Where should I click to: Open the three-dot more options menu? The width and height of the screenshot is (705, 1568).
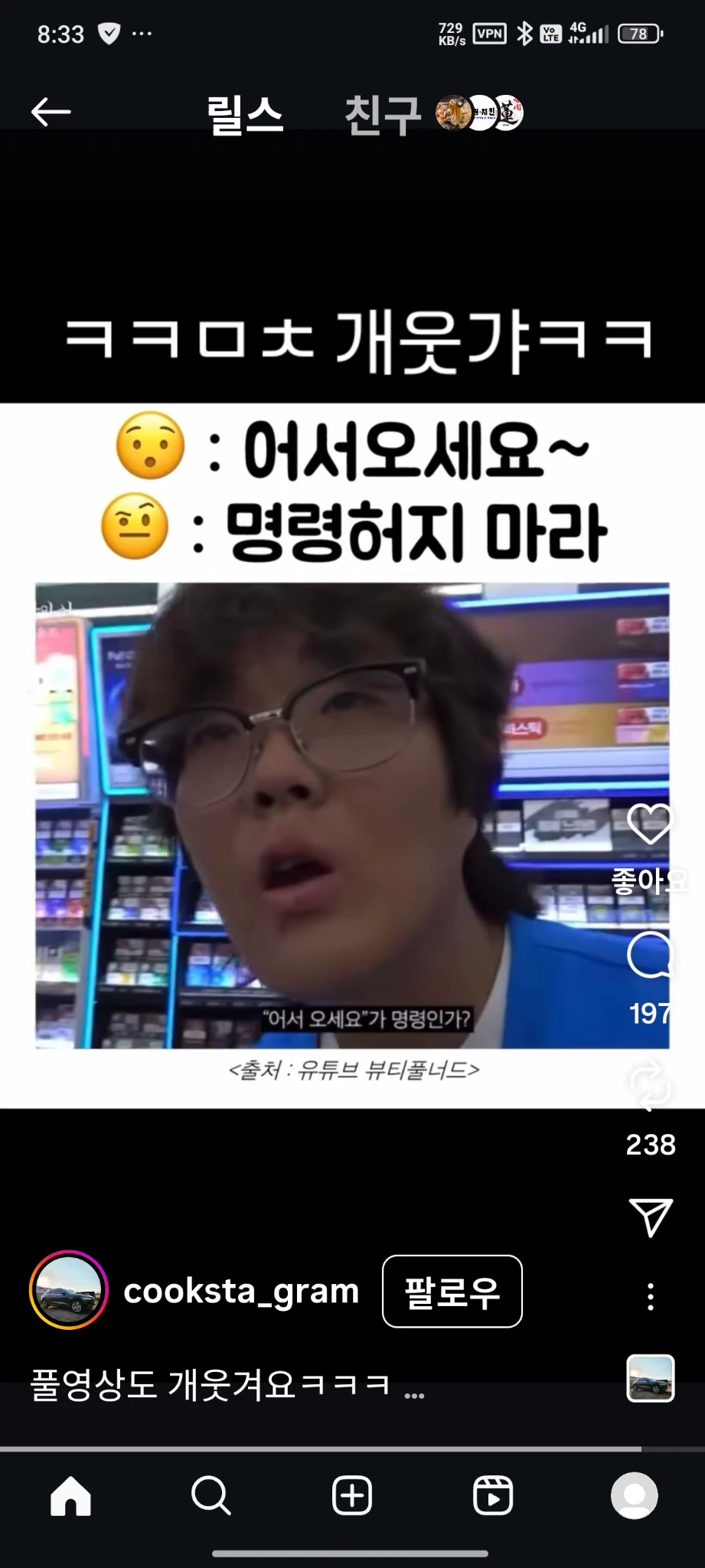pyautogui.click(x=651, y=1297)
